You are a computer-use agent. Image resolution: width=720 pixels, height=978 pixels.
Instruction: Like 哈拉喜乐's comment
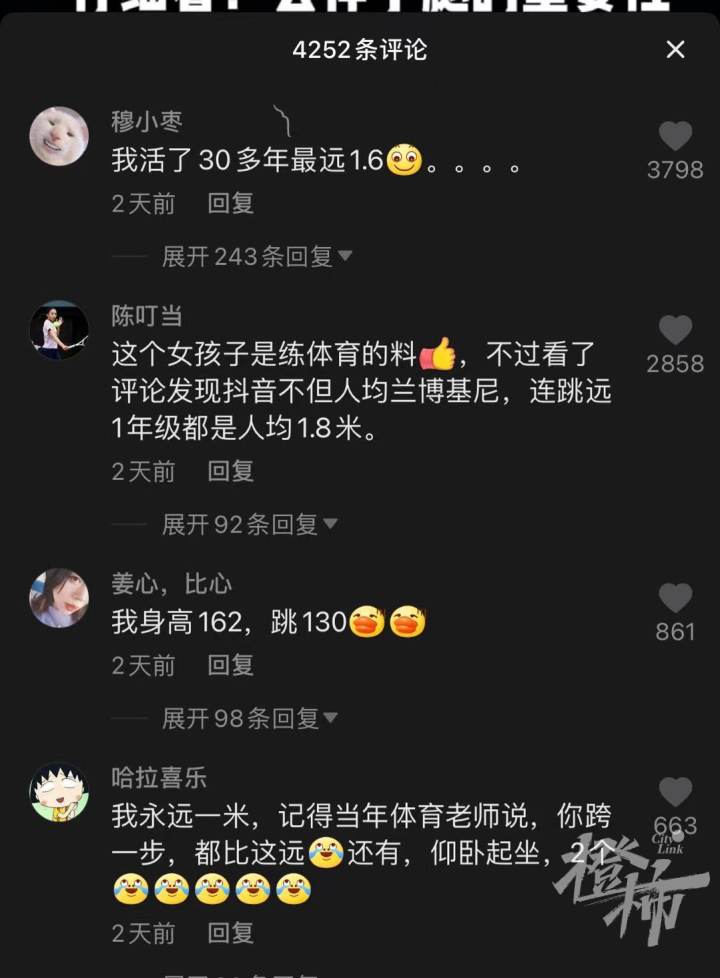point(675,793)
